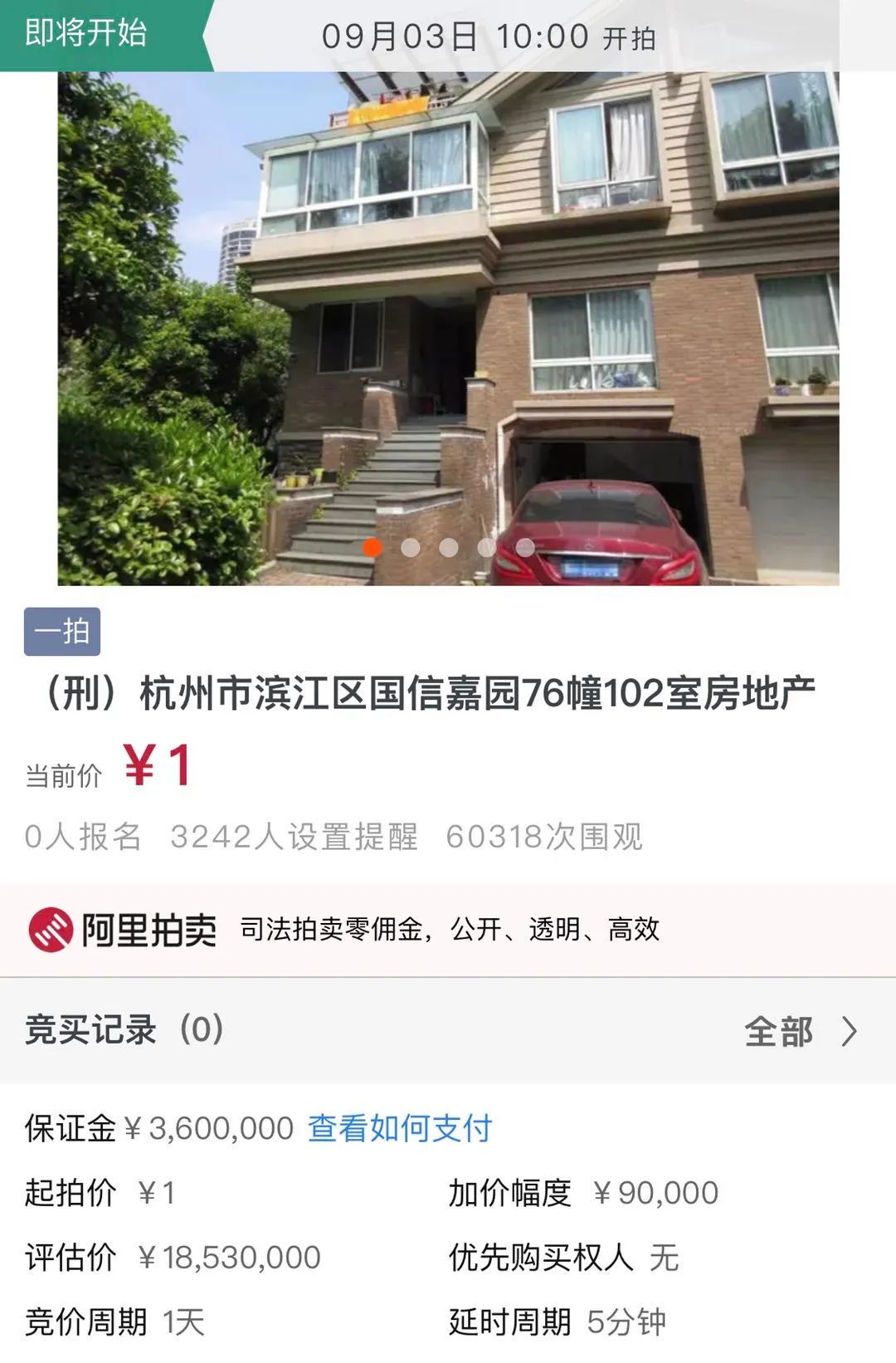Open 查看如何支付 deposit payment link
The width and height of the screenshot is (896, 1363).
(x=400, y=1128)
